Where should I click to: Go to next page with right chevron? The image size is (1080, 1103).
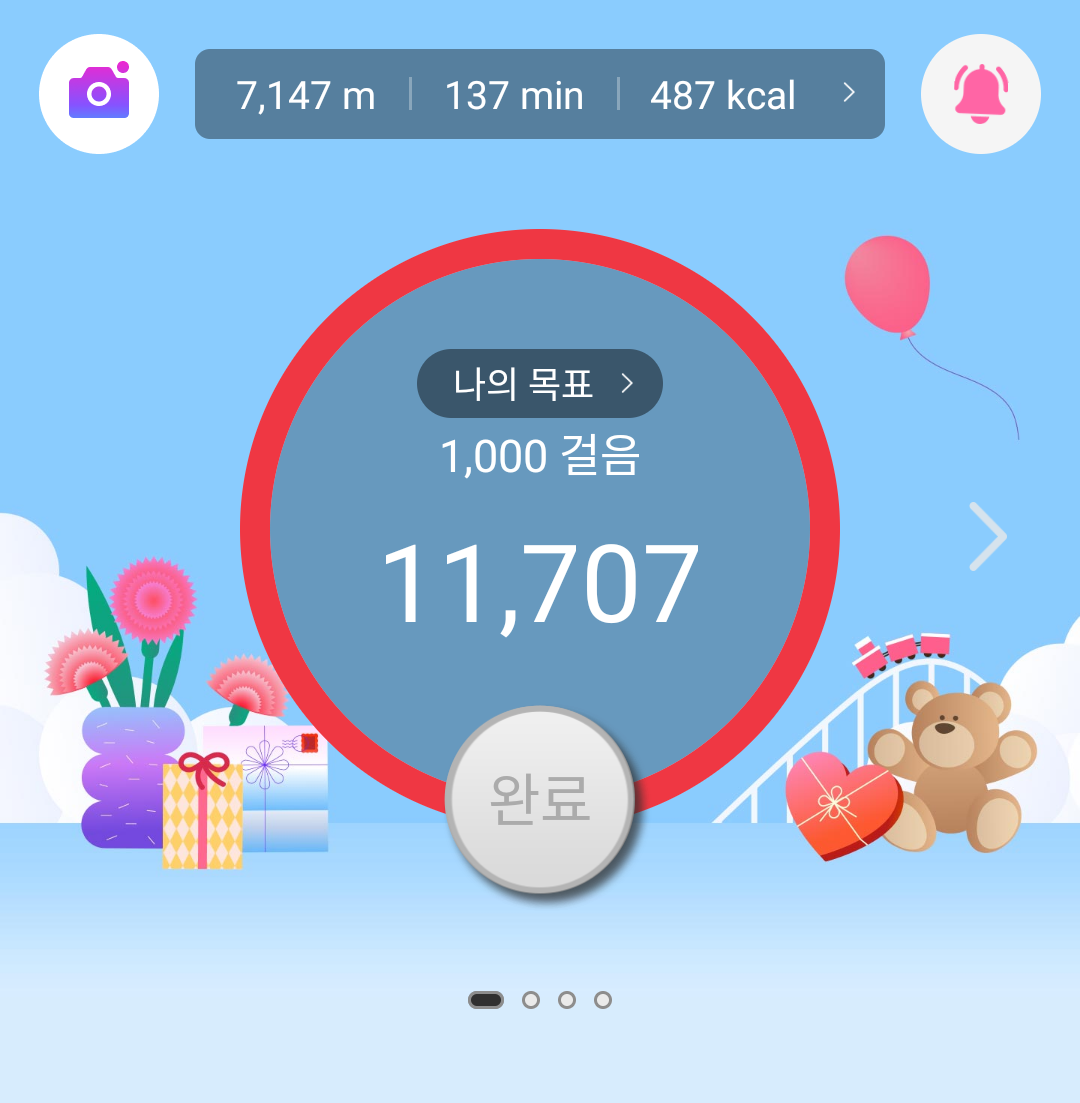pos(988,537)
